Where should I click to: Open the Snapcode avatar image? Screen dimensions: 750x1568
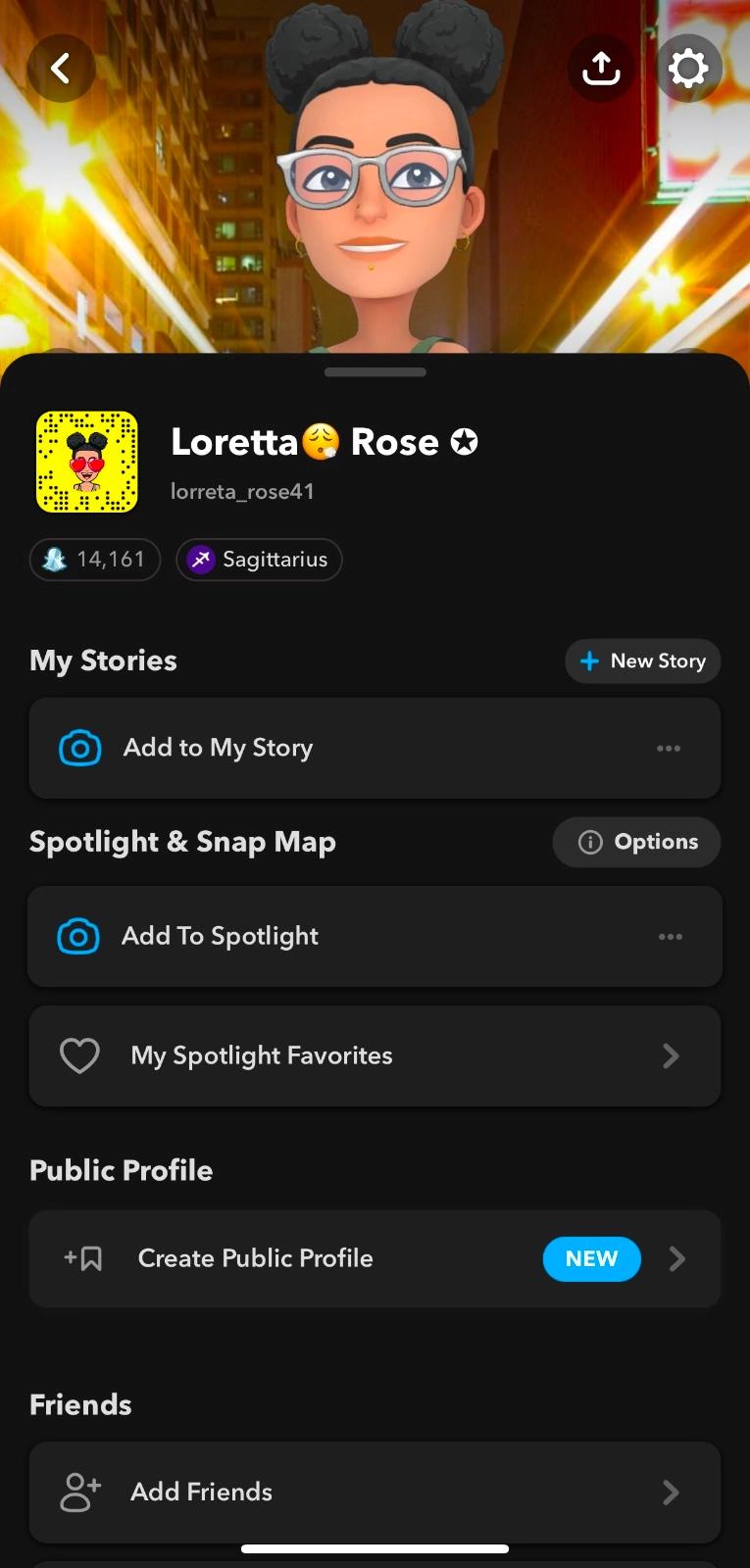click(87, 462)
